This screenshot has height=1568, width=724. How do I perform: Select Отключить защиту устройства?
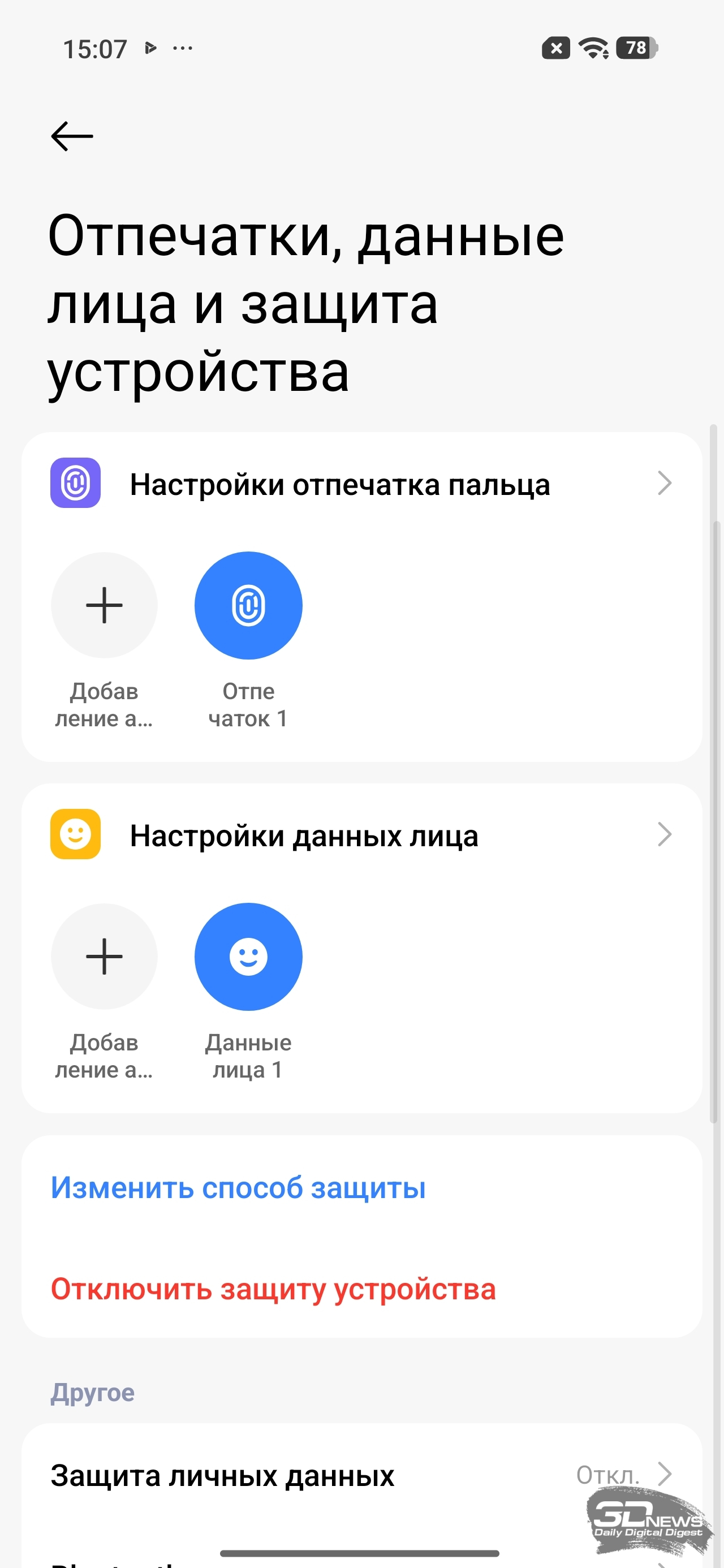(273, 1289)
